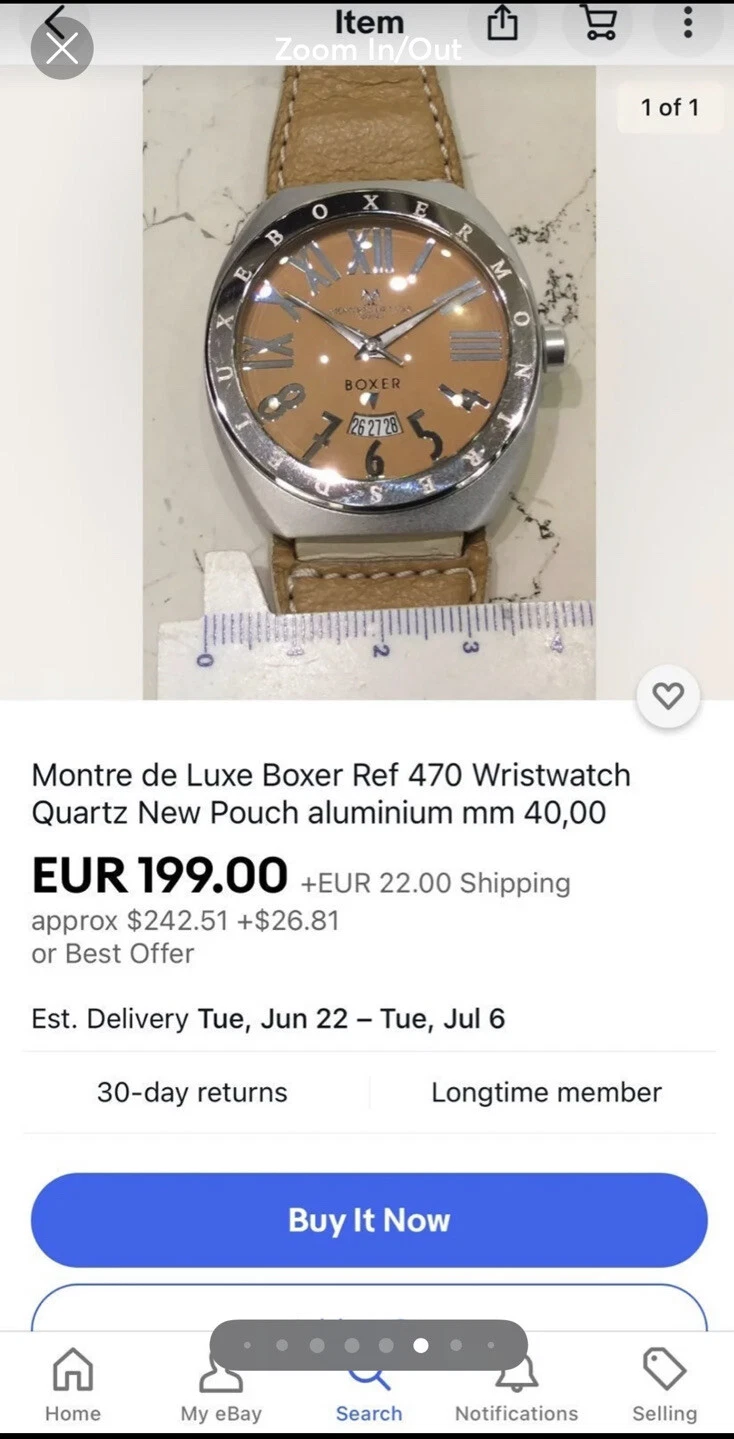Open the overflow menu
734x1439 pixels.
(688, 23)
